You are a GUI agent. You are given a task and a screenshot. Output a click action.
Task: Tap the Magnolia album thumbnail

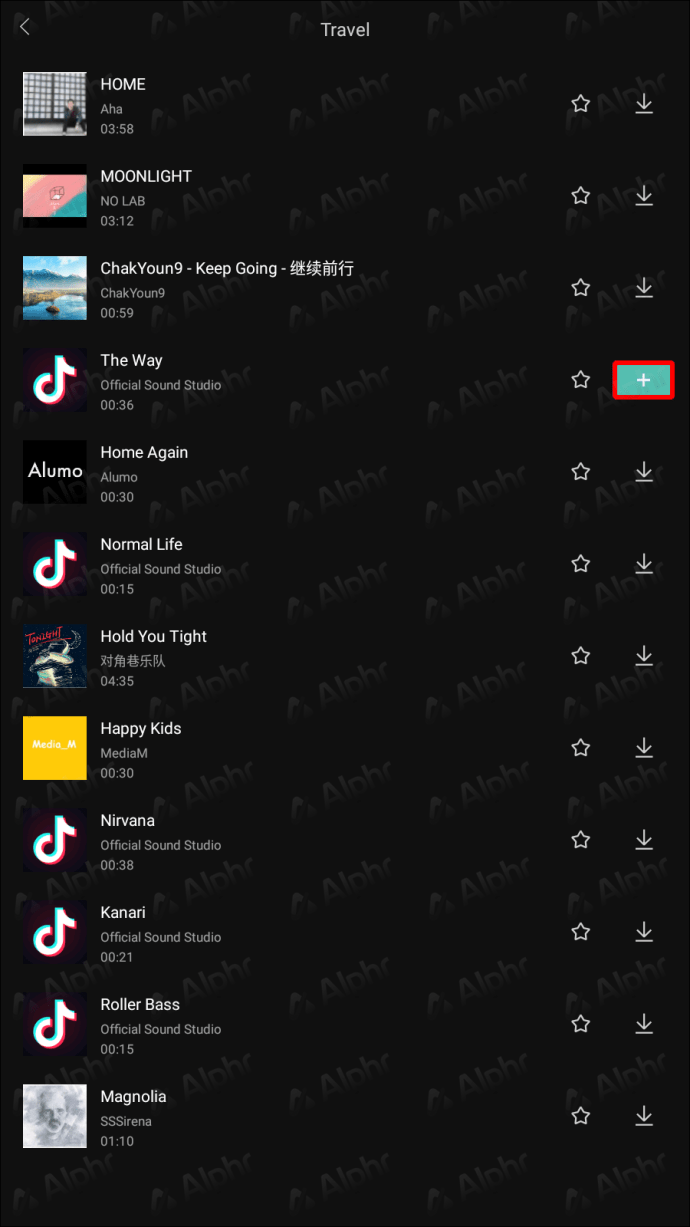(55, 1116)
